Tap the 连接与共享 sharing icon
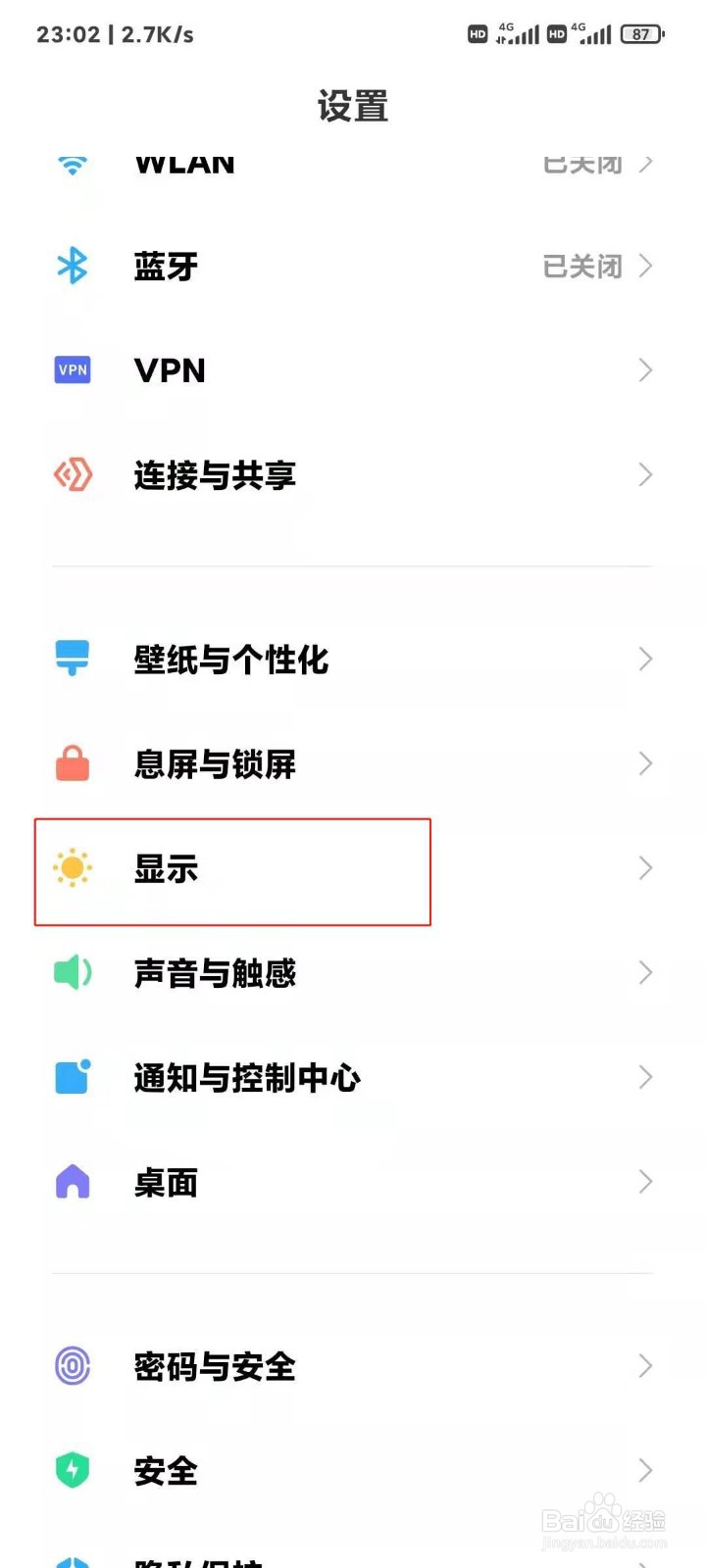 pyautogui.click(x=71, y=475)
